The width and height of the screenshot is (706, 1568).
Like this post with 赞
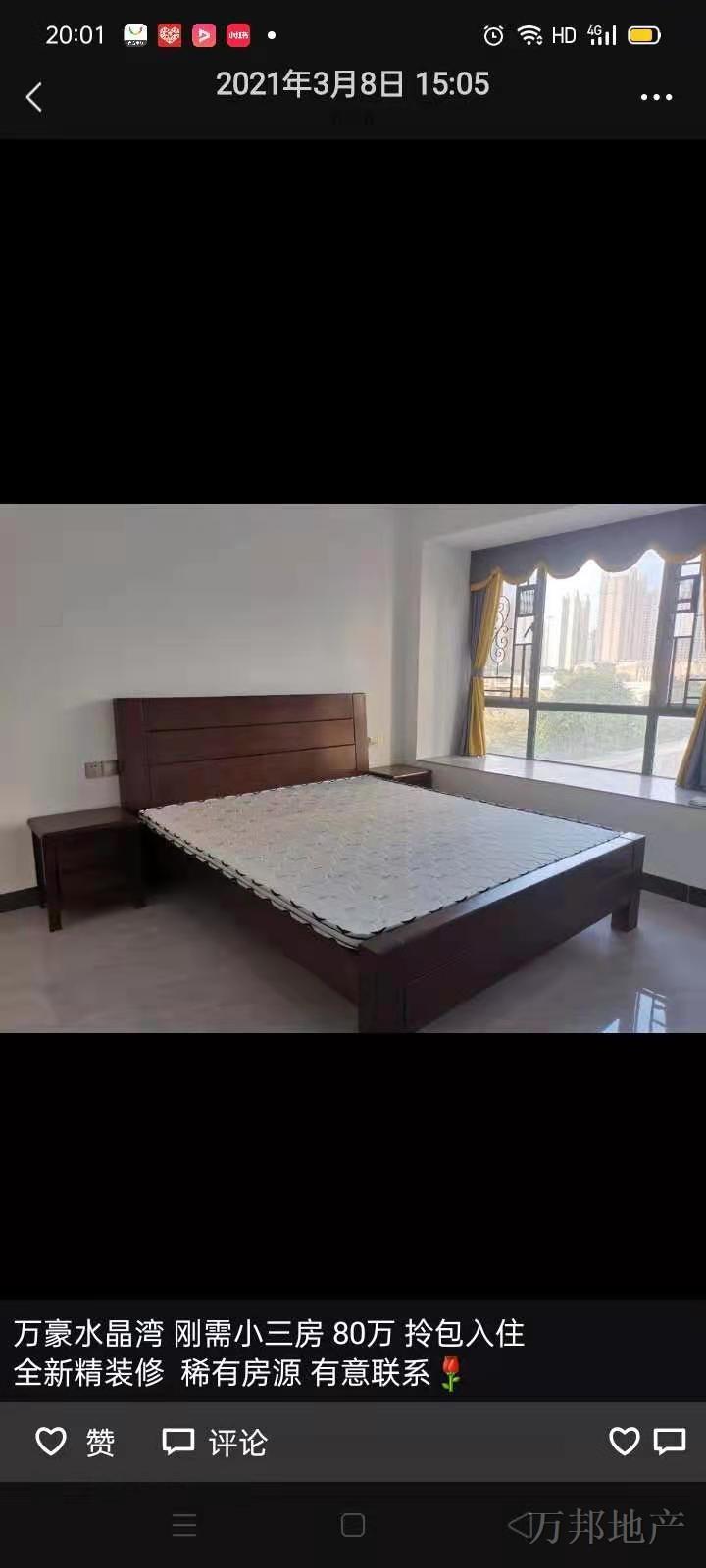coord(76,1442)
